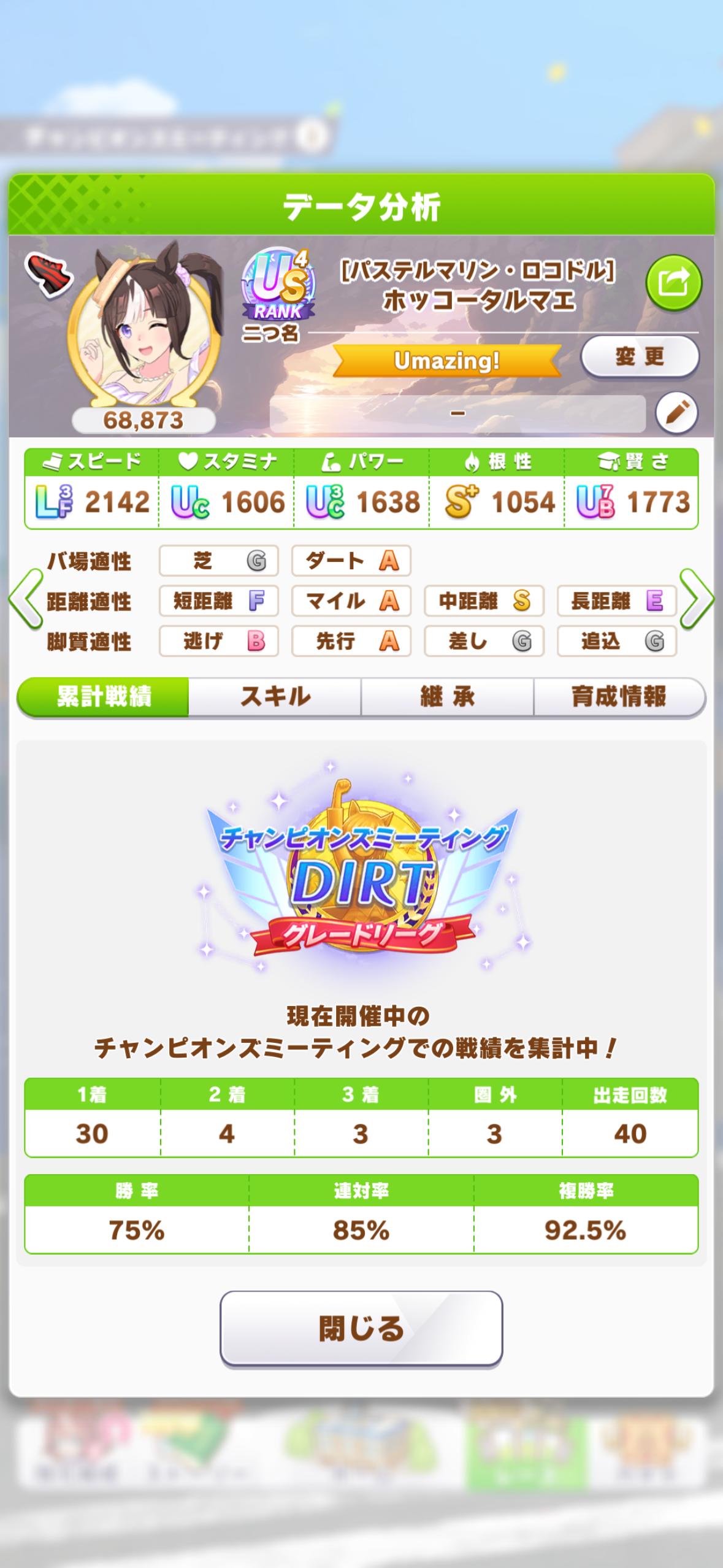Switch to the スキル tab
The width and height of the screenshot is (723, 1568).
tap(275, 697)
